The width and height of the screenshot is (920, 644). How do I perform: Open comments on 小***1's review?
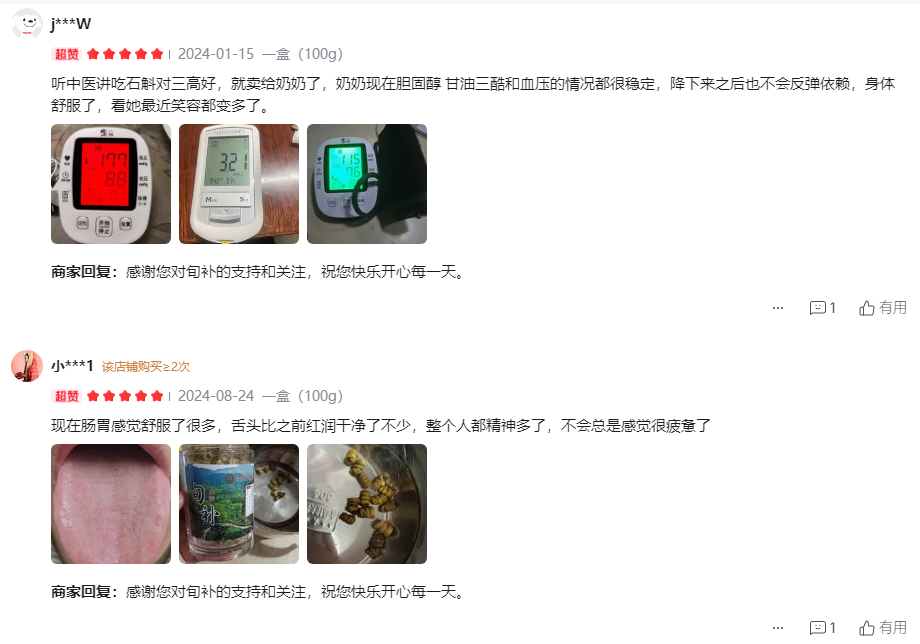(x=822, y=628)
